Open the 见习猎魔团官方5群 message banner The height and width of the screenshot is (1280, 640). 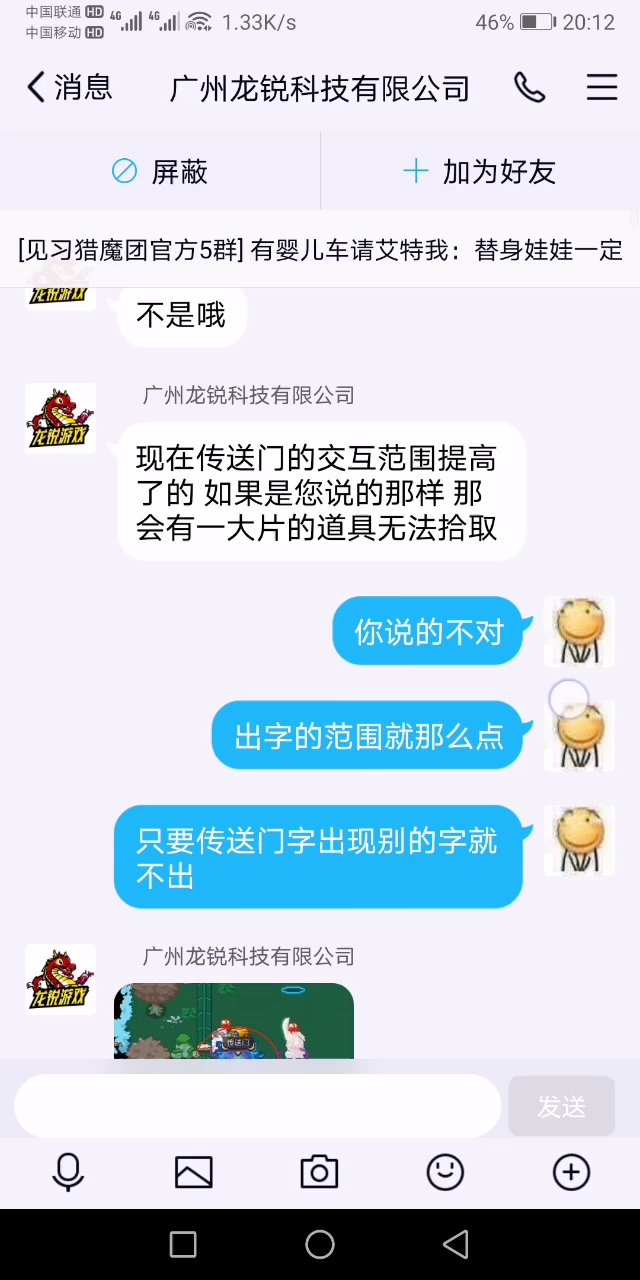click(x=320, y=250)
